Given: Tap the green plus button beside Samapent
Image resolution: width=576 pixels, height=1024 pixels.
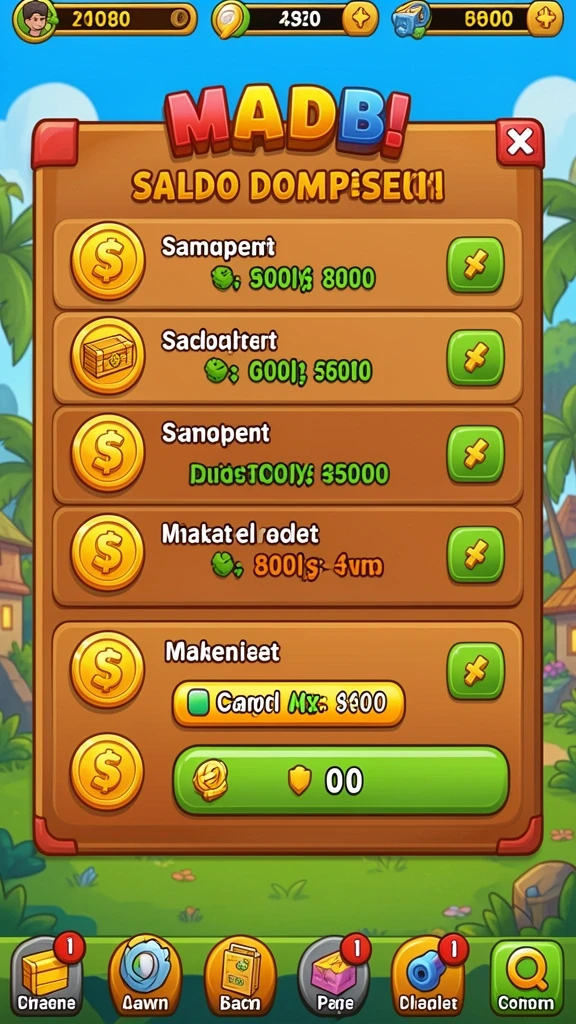Looking at the screenshot, I should (x=475, y=264).
